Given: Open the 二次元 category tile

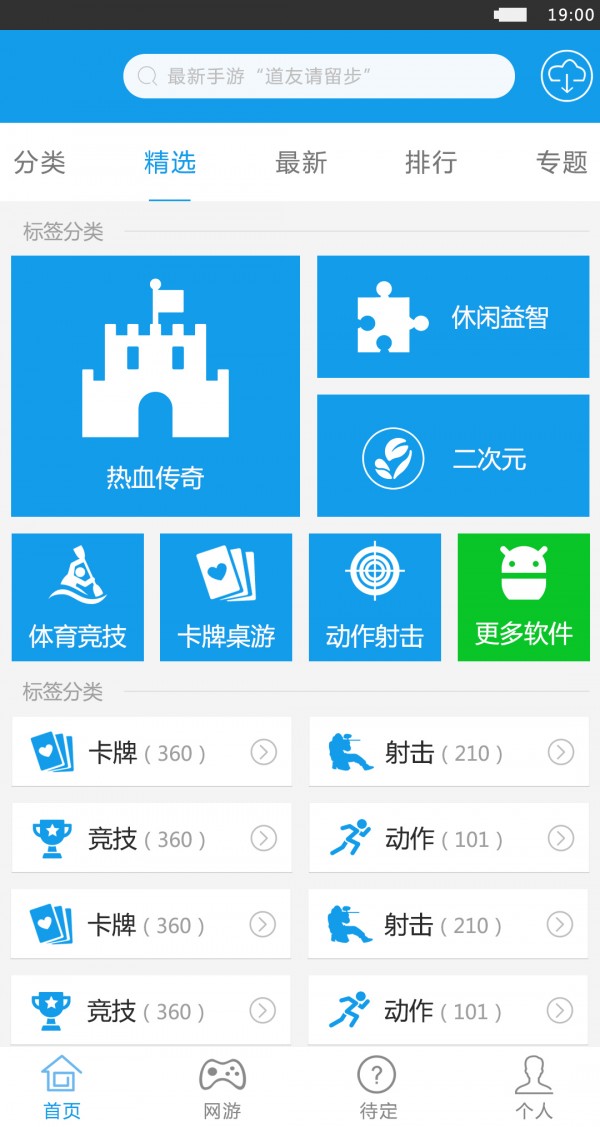Looking at the screenshot, I should click(x=453, y=456).
